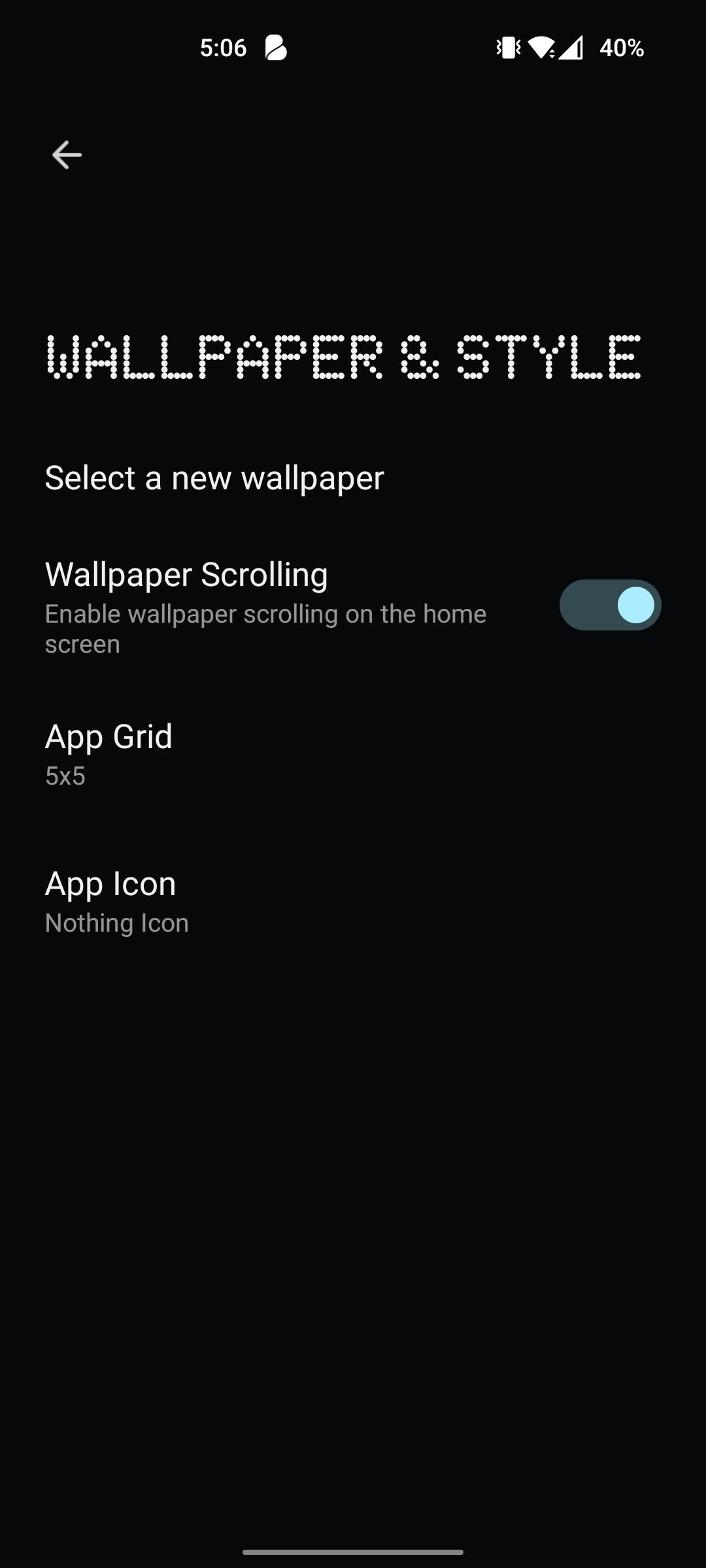Toggle wallpaper scrolling off then on

[x=609, y=605]
